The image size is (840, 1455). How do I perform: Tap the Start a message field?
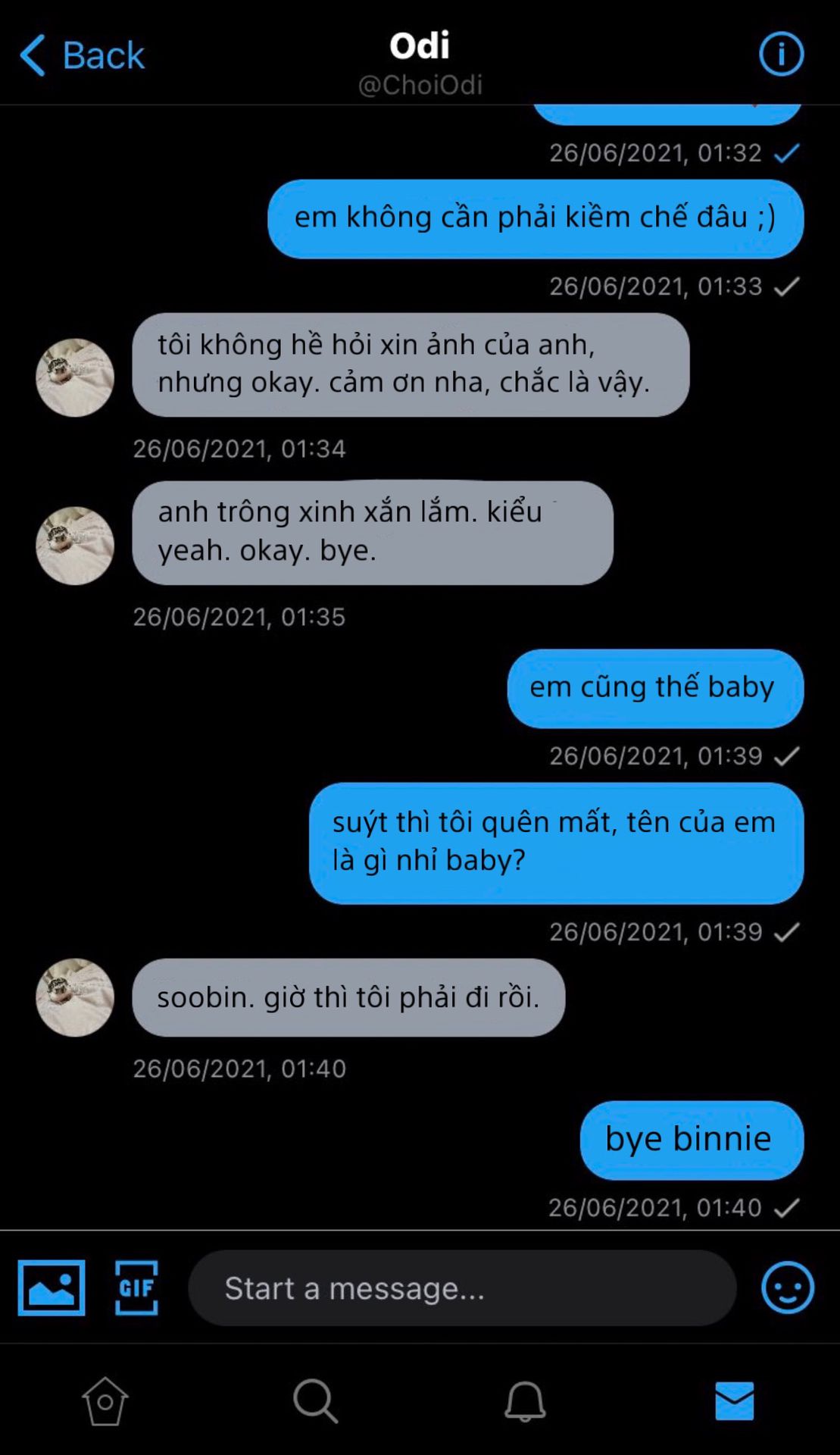coord(462,1288)
